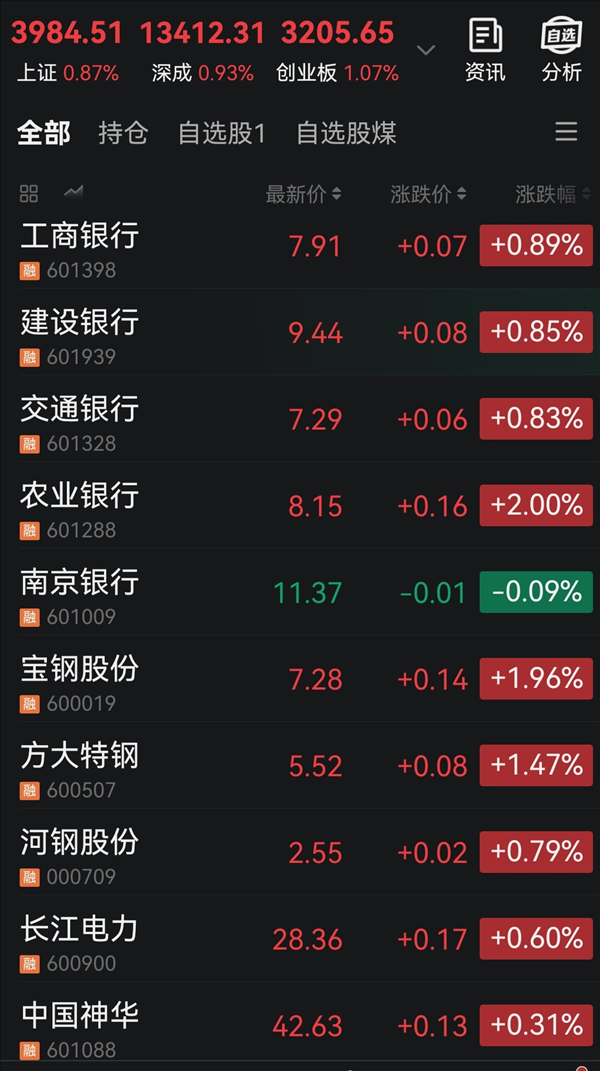600x1071 pixels.
Task: Select the 自选股煤 tab
Action: 346,133
